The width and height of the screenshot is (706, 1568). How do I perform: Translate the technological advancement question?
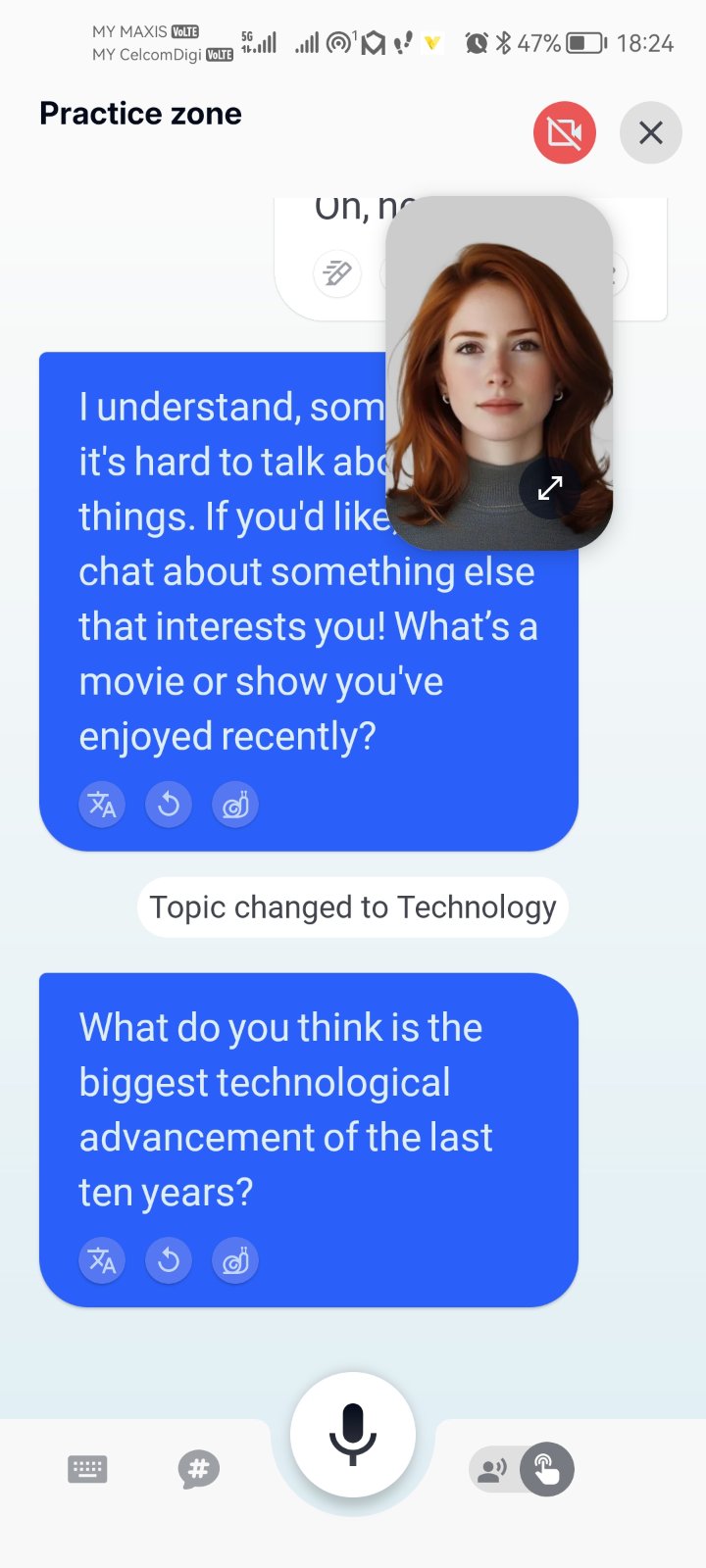(102, 1260)
